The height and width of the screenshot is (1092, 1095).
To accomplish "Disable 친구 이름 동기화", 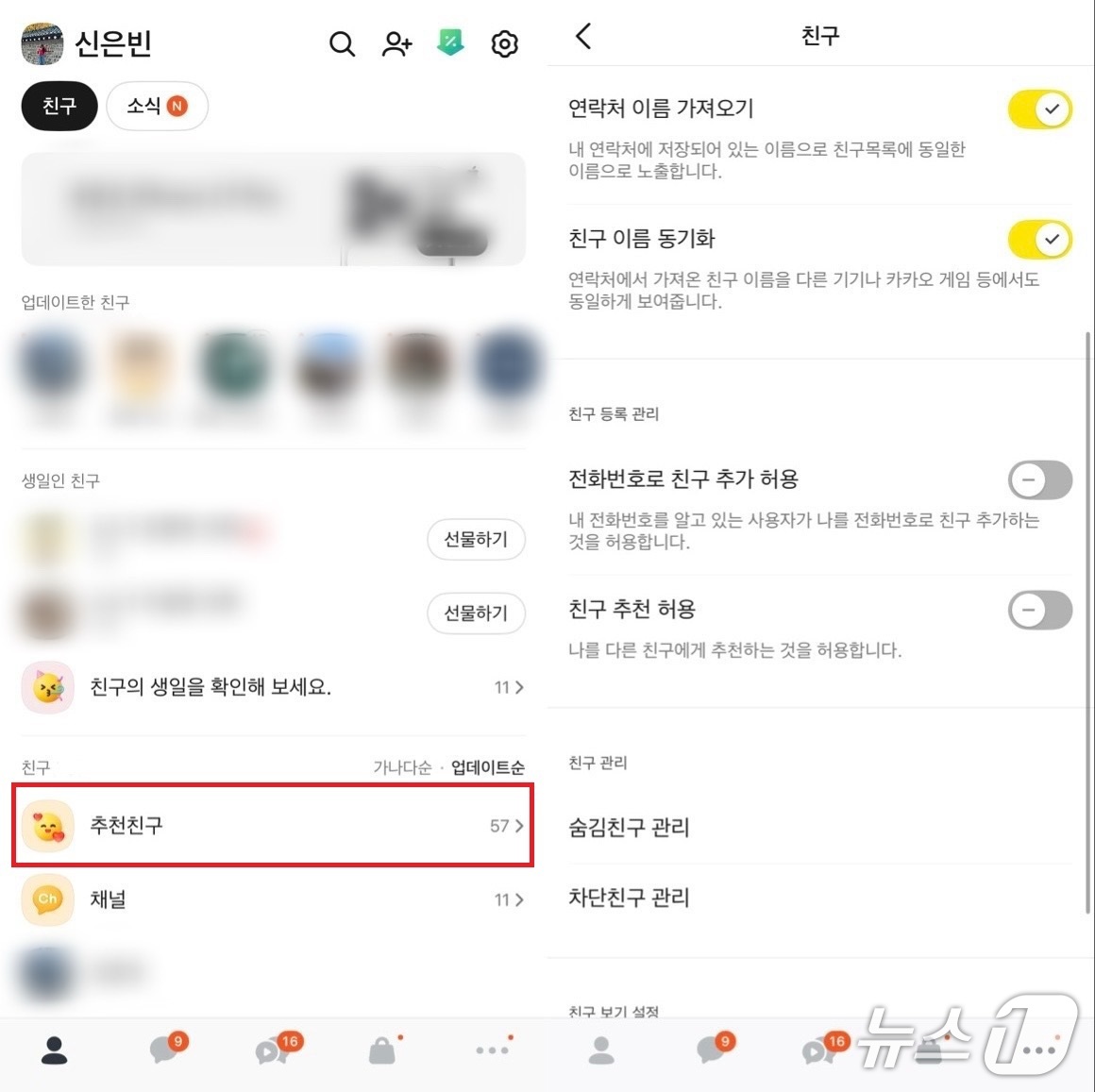I will coord(1039,240).
